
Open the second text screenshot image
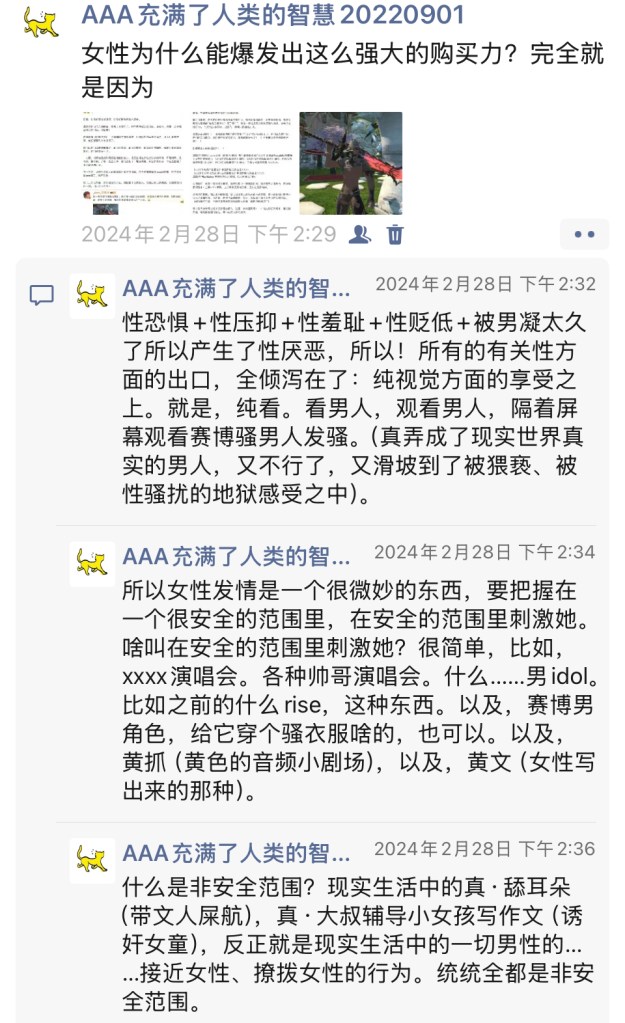(x=241, y=162)
